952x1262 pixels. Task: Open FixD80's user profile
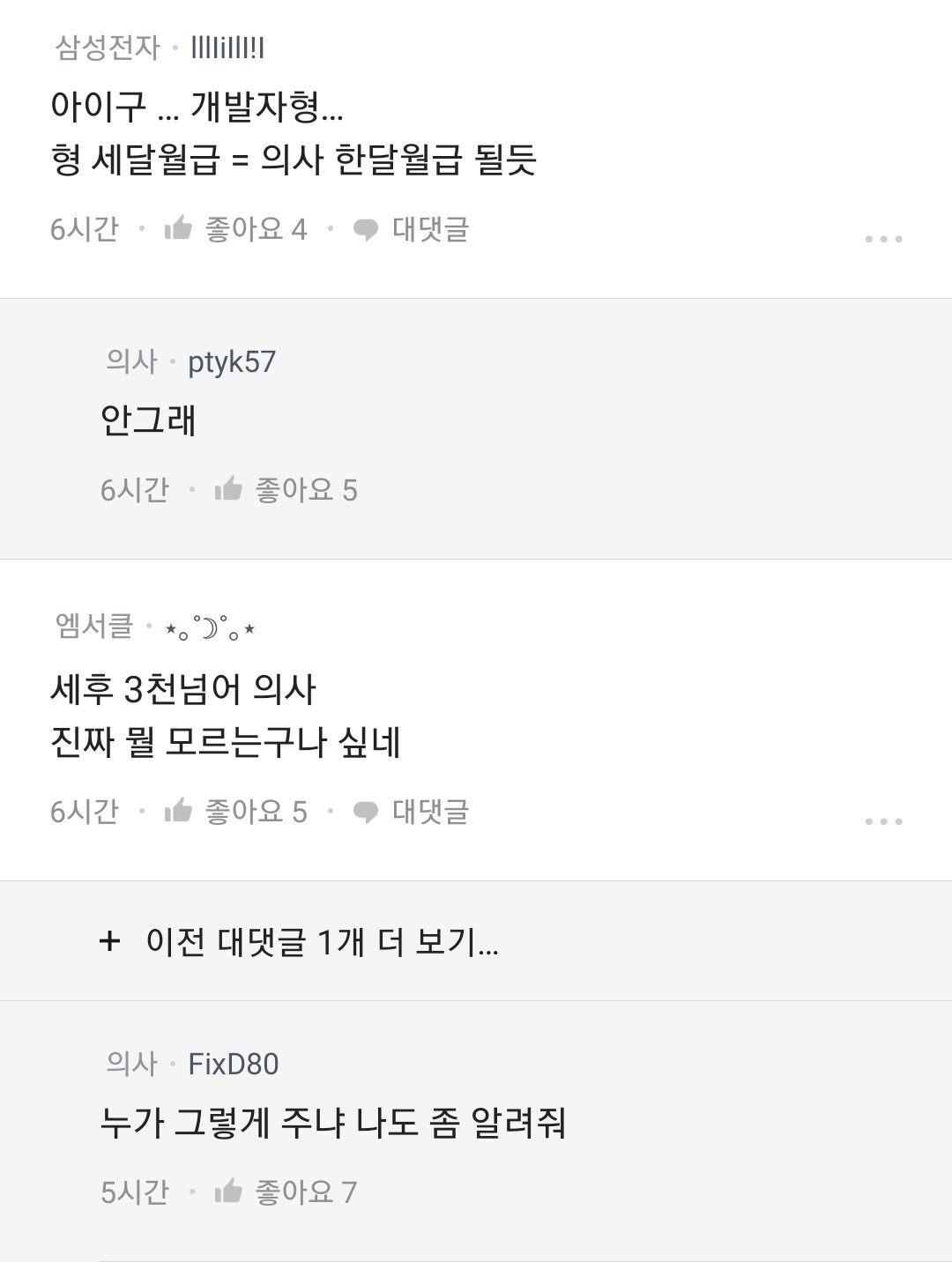(234, 1063)
